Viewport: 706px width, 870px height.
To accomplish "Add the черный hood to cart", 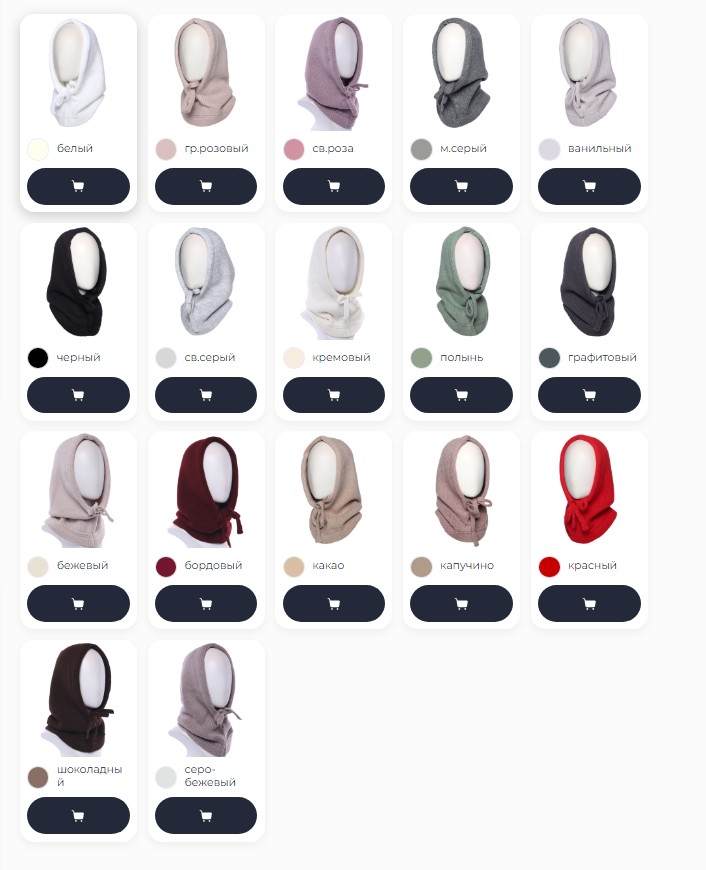I will 78,395.
